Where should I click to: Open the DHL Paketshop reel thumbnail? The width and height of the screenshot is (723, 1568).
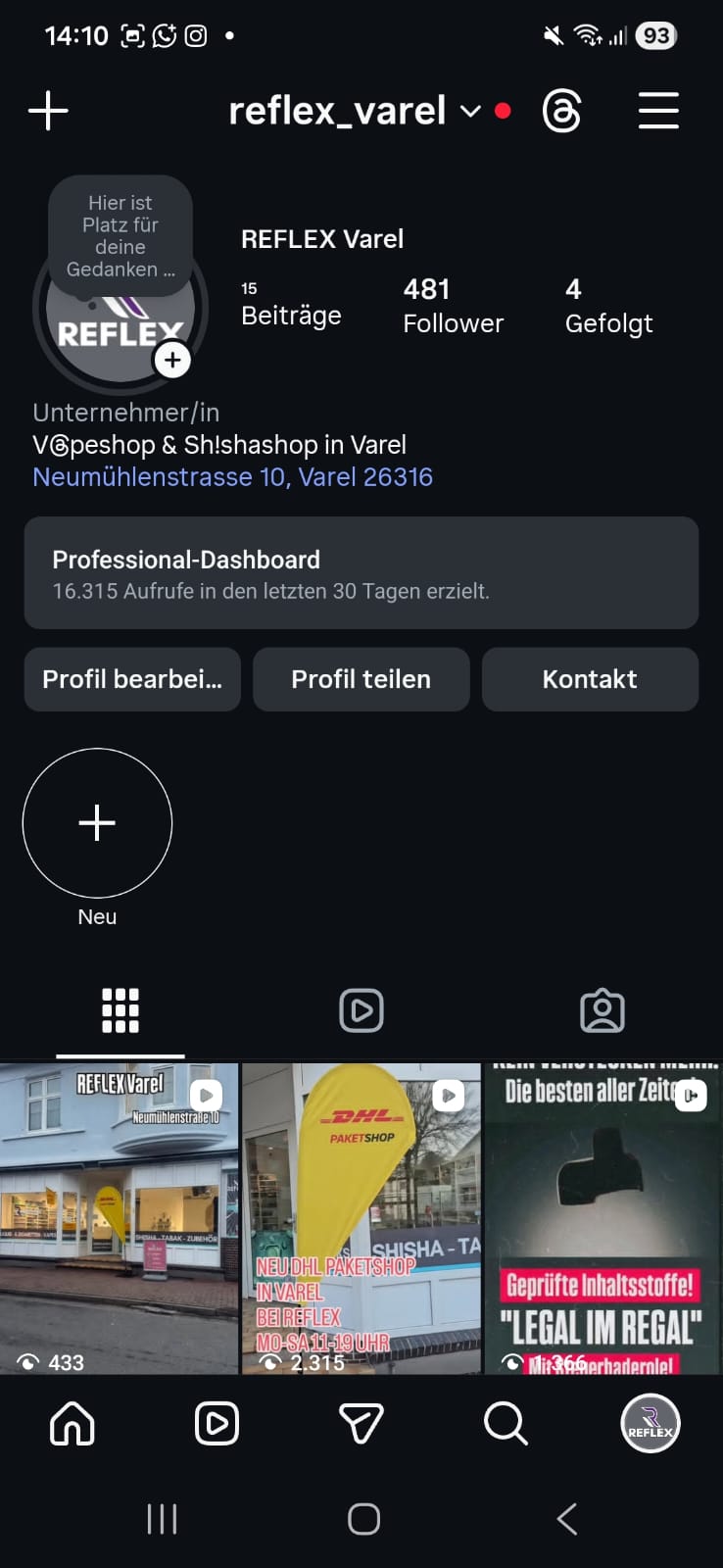click(361, 1218)
